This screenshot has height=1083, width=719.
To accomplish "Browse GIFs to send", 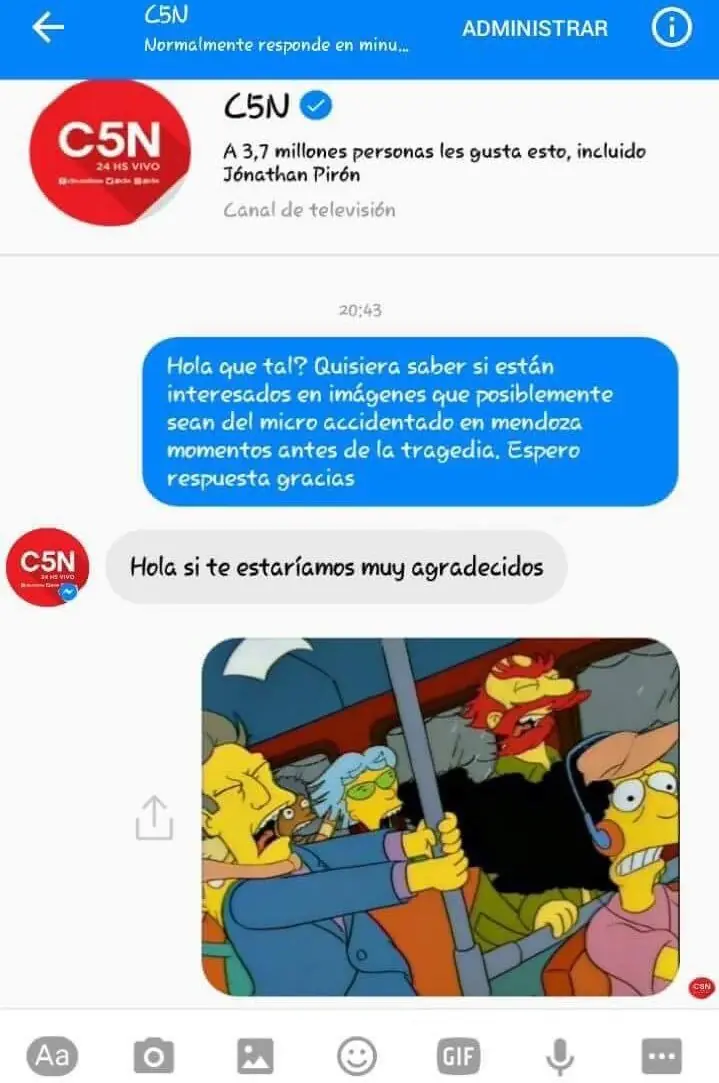I will [458, 1055].
